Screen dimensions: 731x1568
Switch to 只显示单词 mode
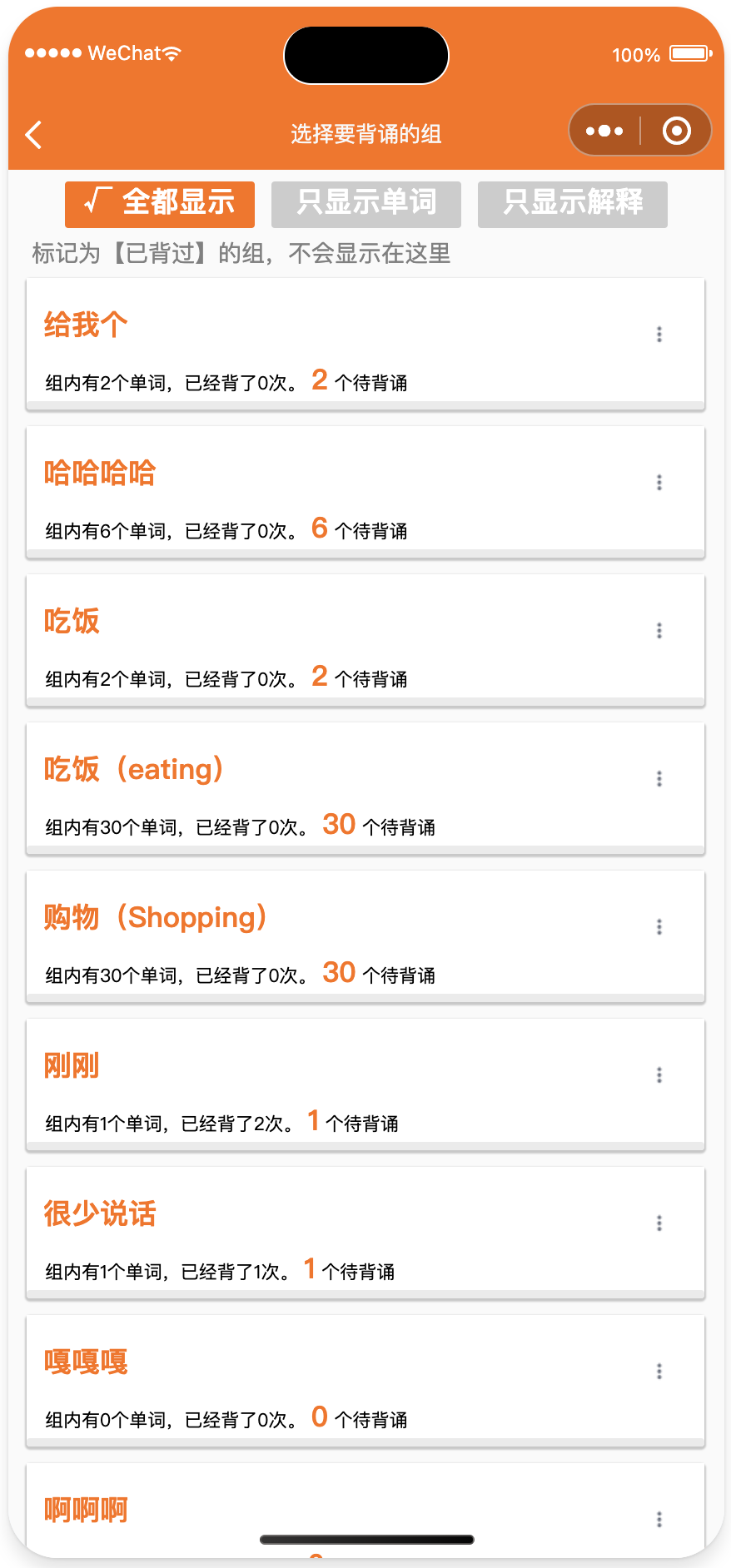pos(366,204)
